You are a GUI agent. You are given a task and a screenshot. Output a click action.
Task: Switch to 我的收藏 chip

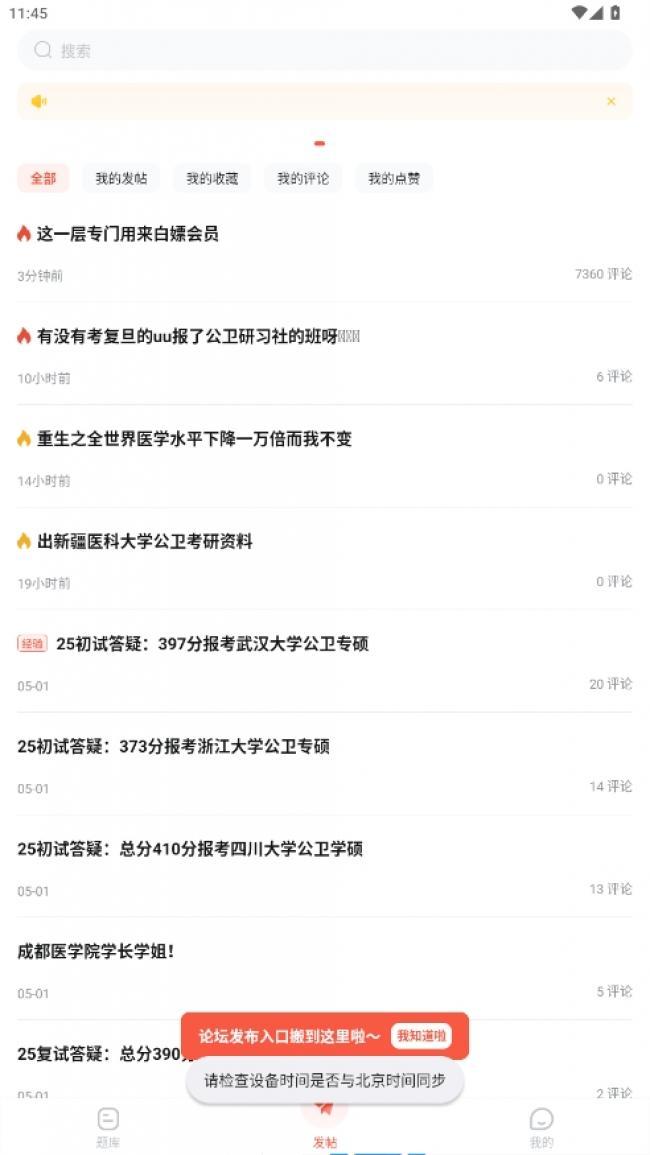pos(212,178)
